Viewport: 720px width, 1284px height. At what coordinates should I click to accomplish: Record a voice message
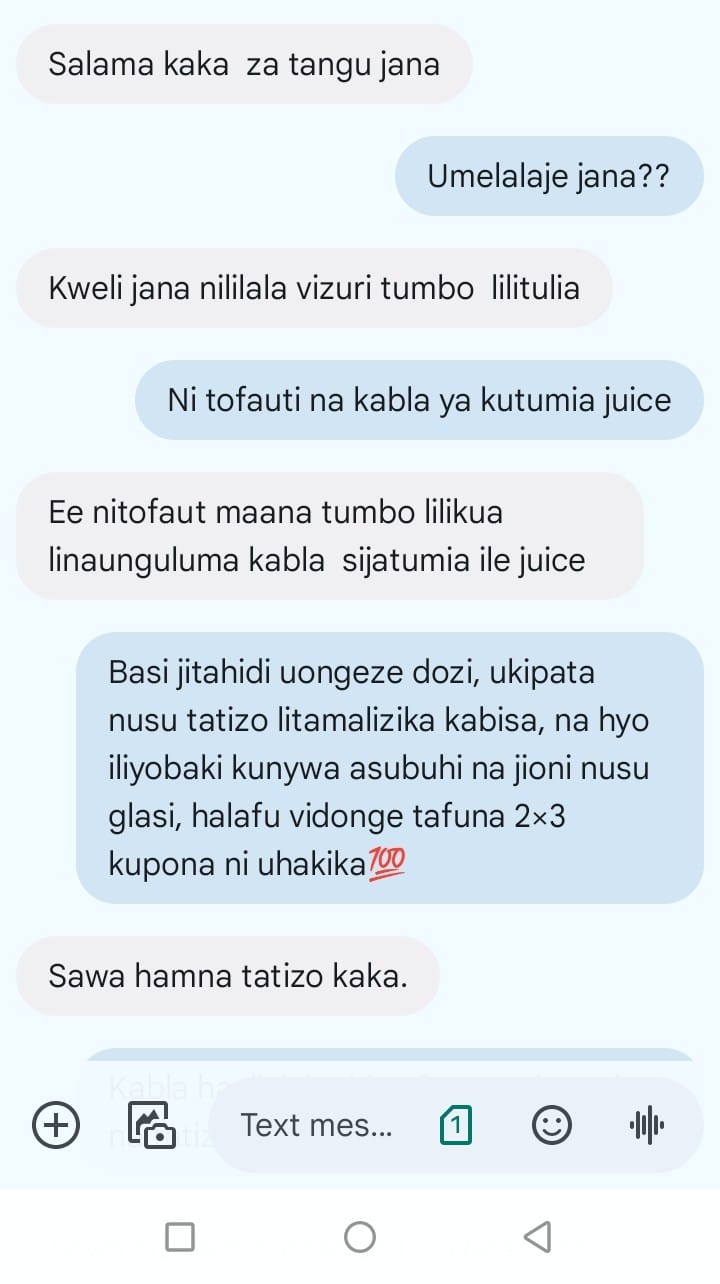pos(647,1126)
